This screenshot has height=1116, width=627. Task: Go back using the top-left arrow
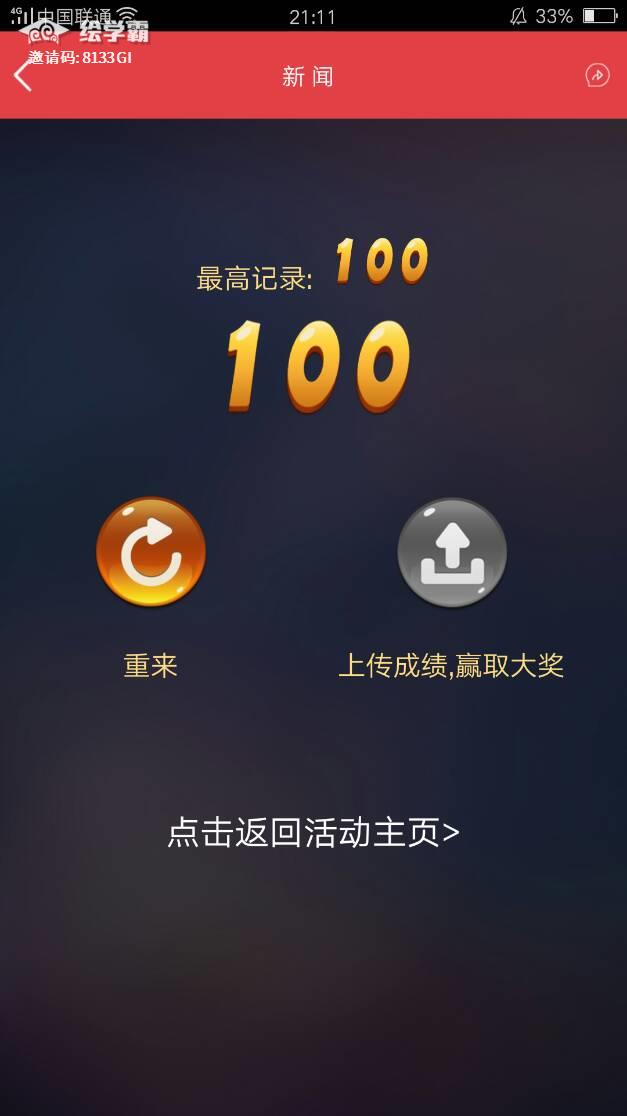pyautogui.click(x=23, y=76)
